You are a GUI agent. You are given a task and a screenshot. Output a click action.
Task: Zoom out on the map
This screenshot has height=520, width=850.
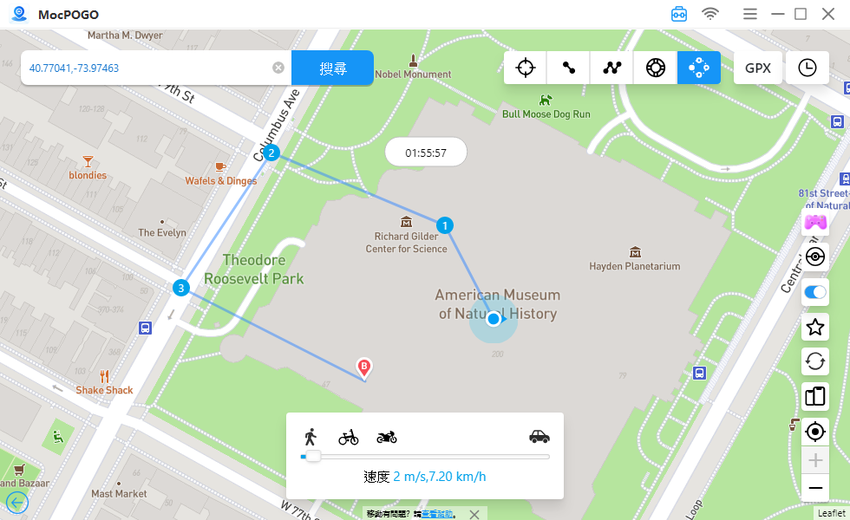[815, 489]
